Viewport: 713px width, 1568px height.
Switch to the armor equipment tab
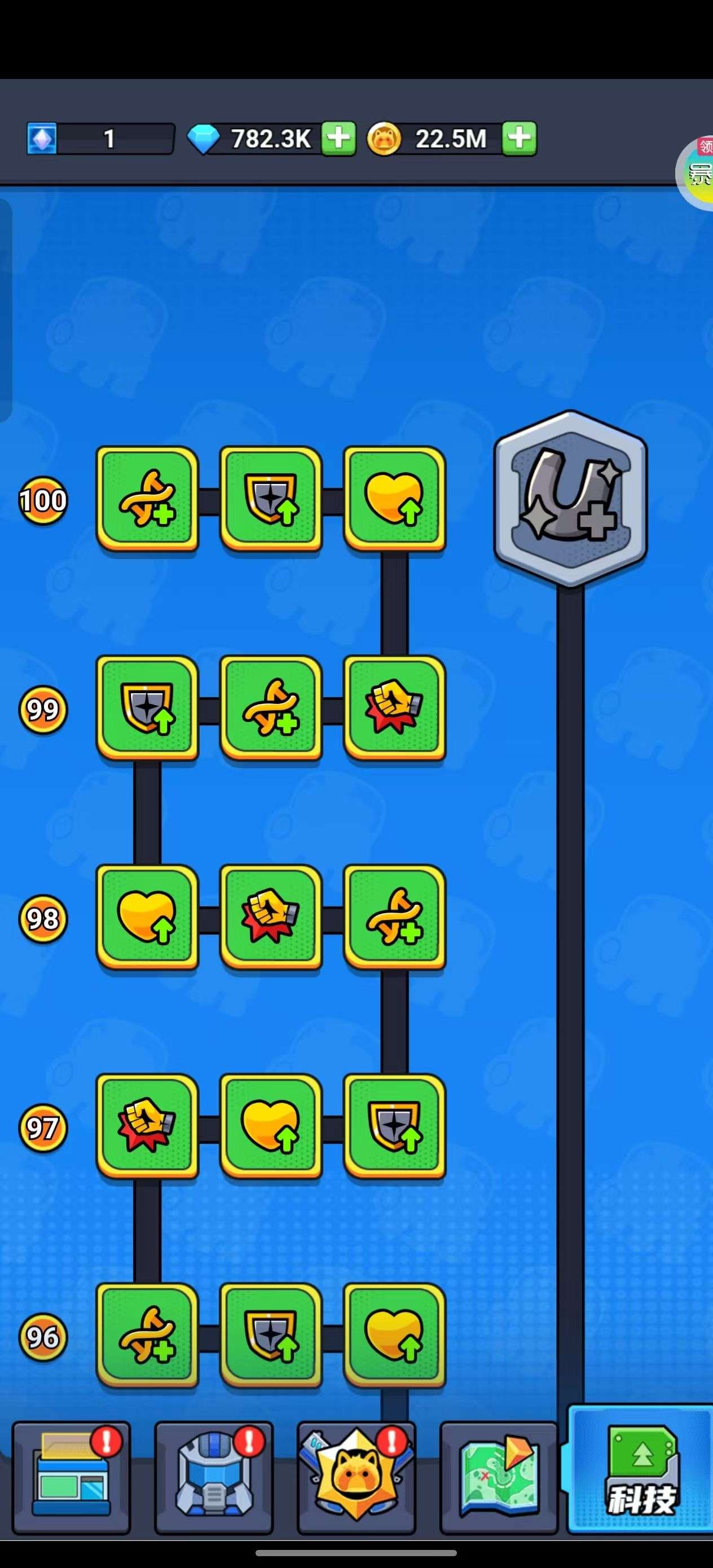pyautogui.click(x=214, y=1478)
